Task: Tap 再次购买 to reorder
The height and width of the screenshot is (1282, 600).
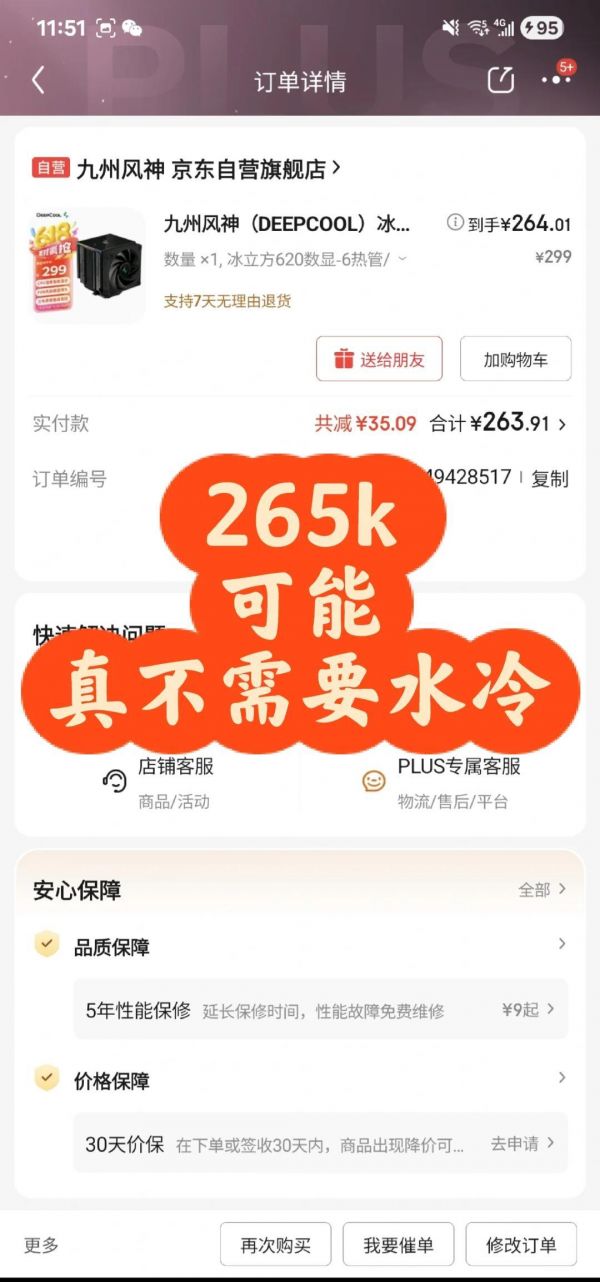Action: [276, 1245]
